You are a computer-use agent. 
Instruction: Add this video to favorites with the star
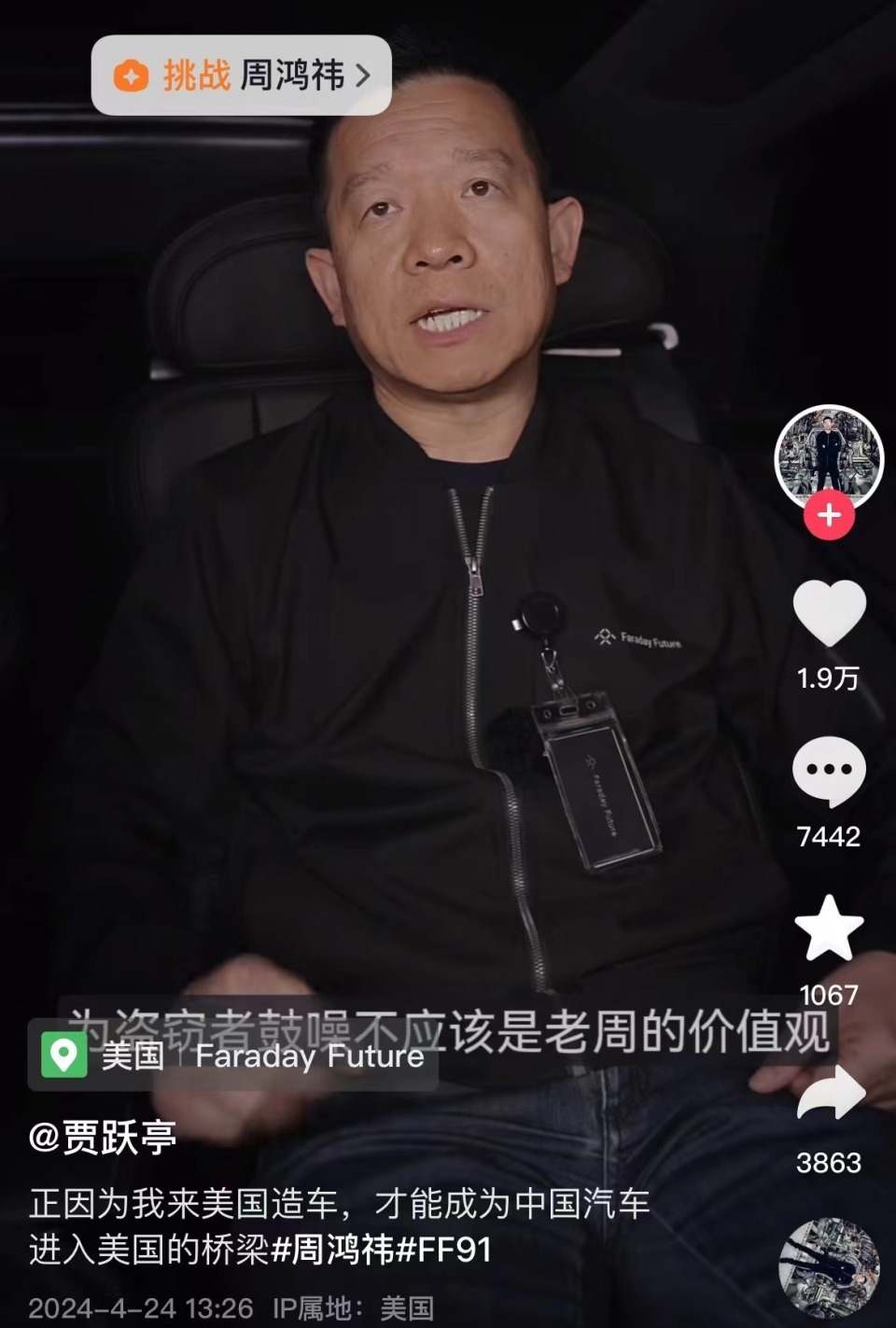[829, 929]
